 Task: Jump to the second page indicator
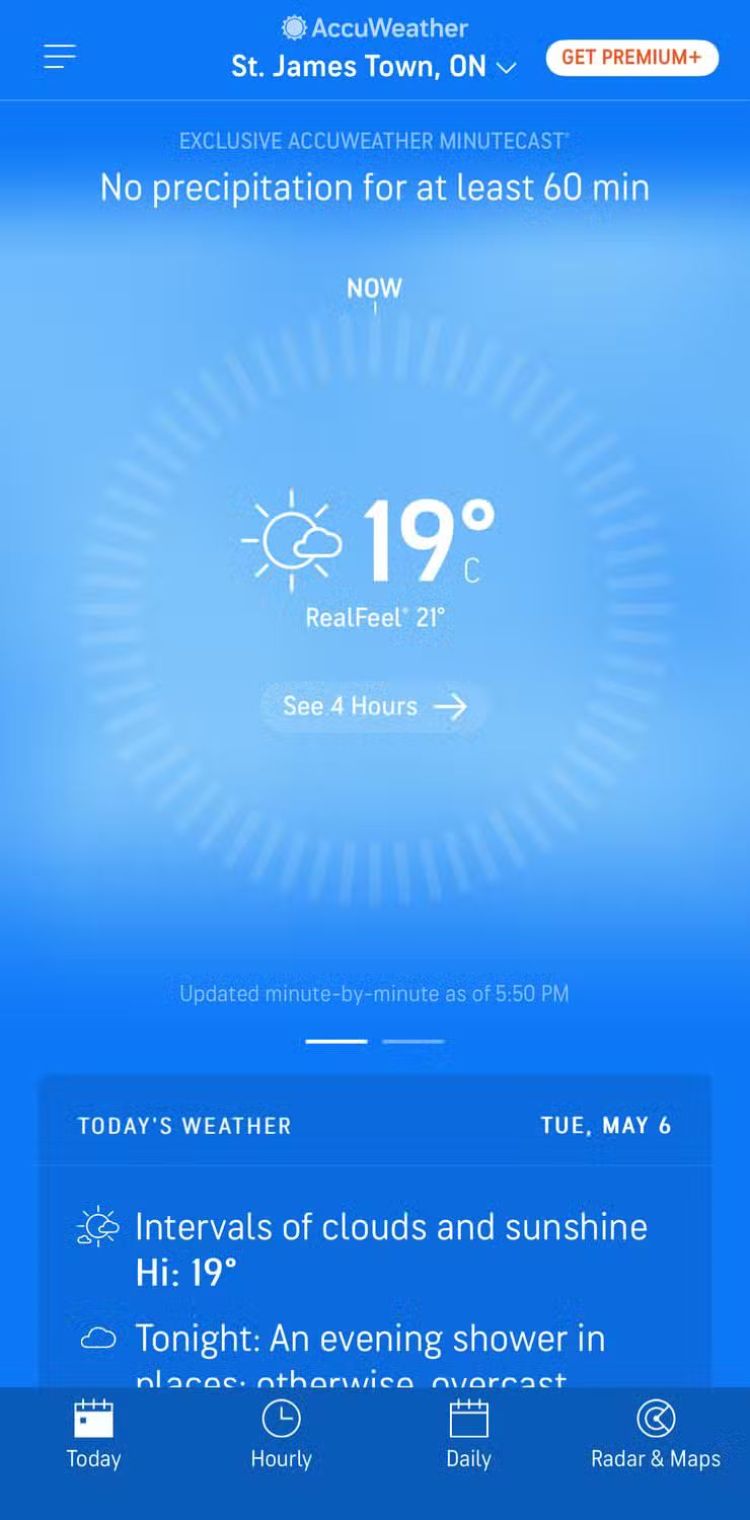click(413, 1041)
